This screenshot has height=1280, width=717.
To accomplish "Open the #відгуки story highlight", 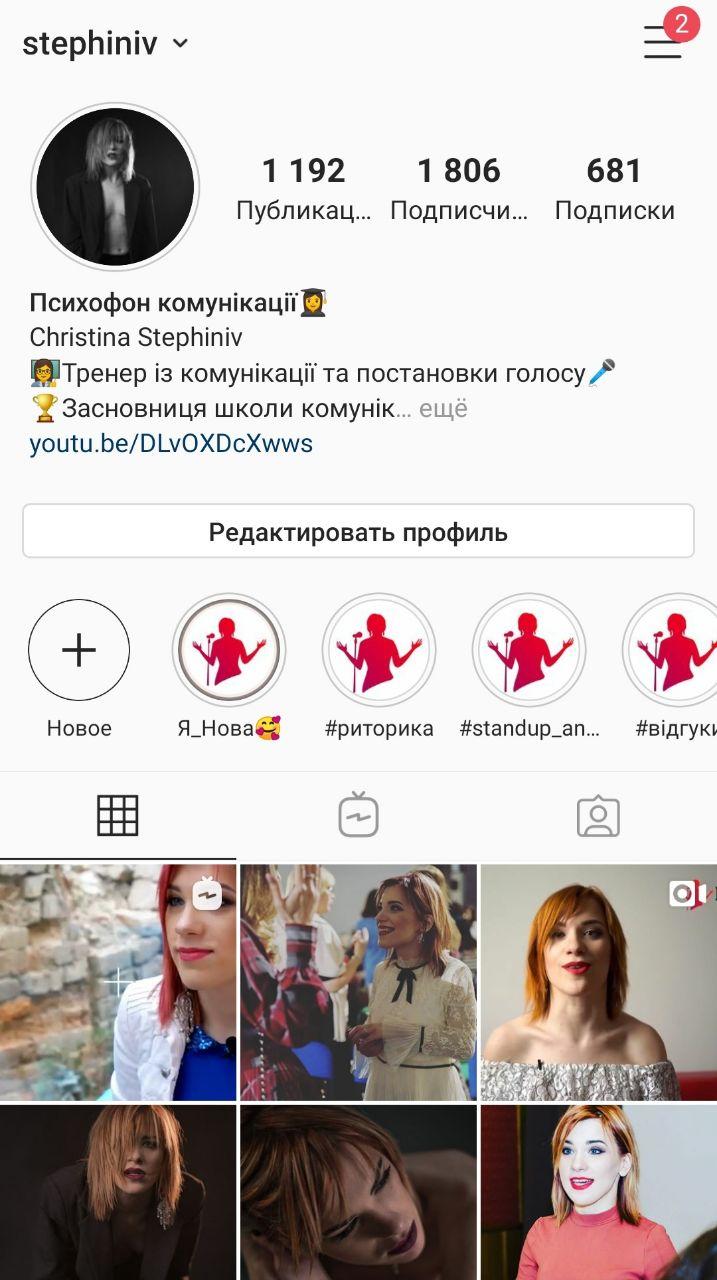I will click(672, 651).
